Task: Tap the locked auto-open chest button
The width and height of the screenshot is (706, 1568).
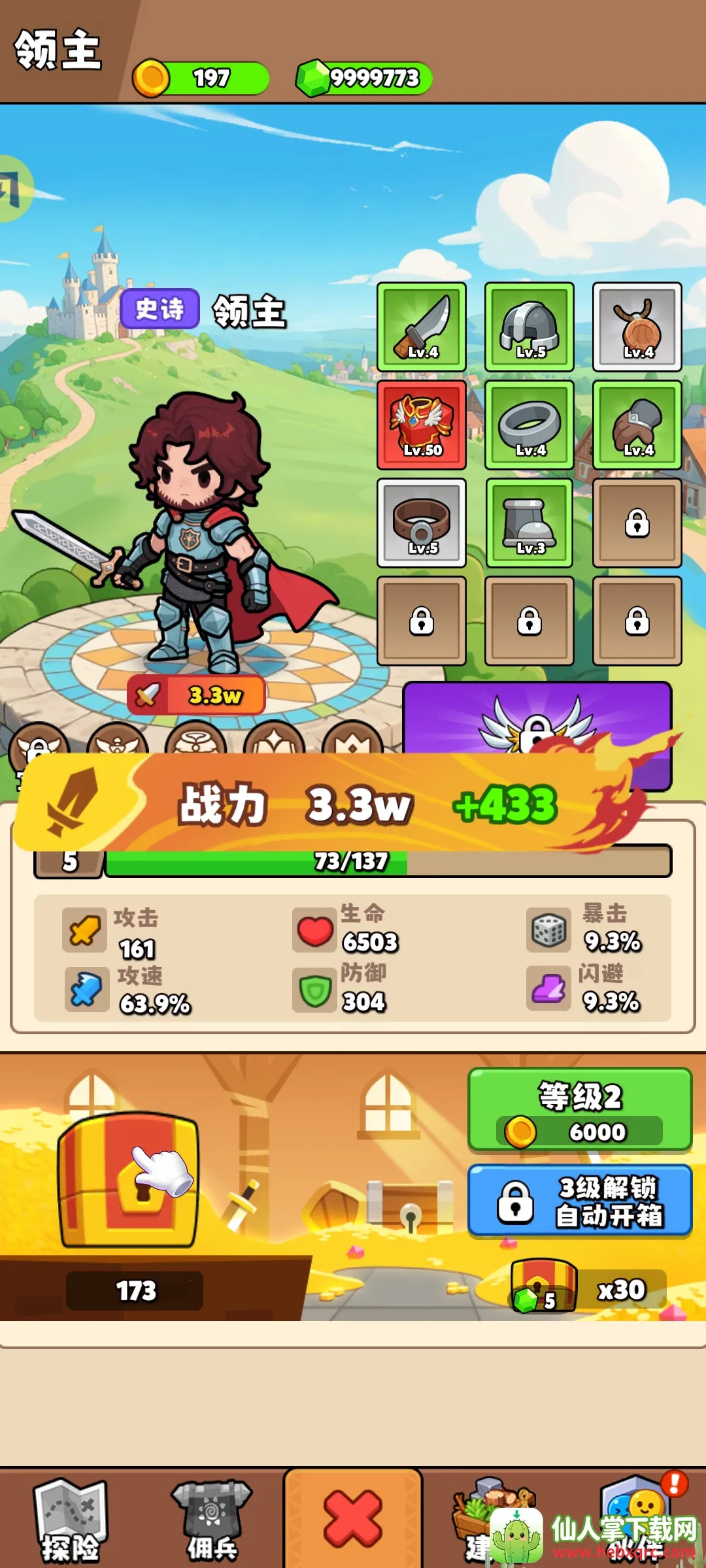Action: coord(580,1201)
